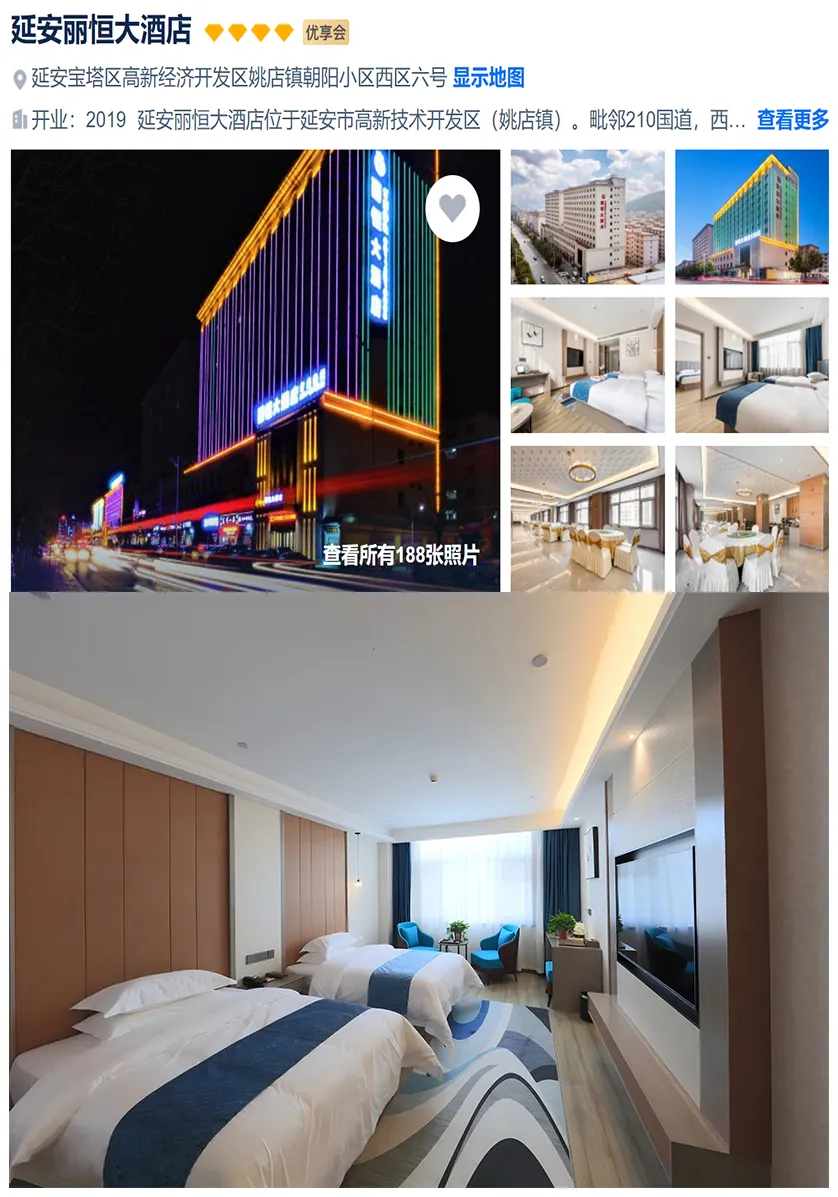838x1197 pixels.
Task: Open the dining room photo with gold-sashed chairs
Action: pos(751,518)
